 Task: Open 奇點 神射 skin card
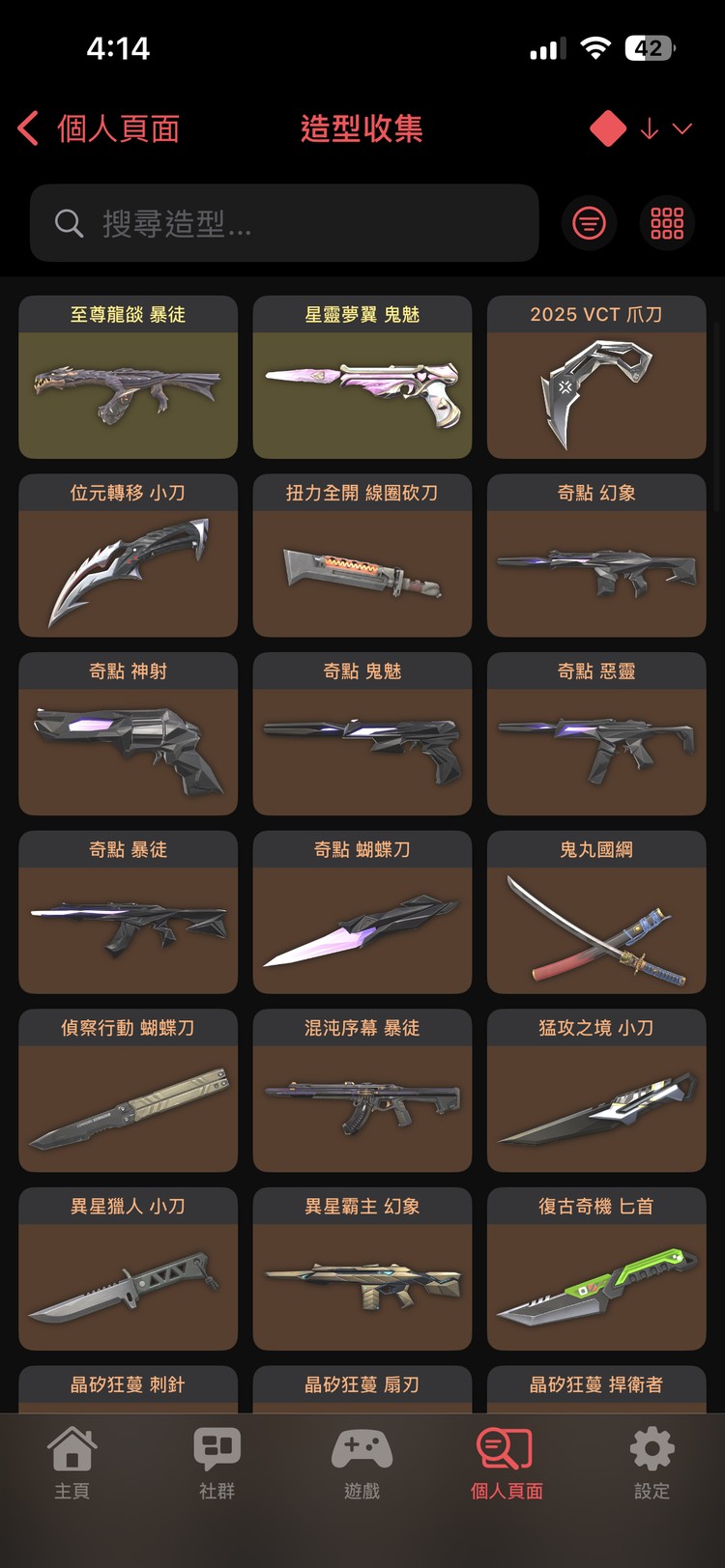[128, 734]
